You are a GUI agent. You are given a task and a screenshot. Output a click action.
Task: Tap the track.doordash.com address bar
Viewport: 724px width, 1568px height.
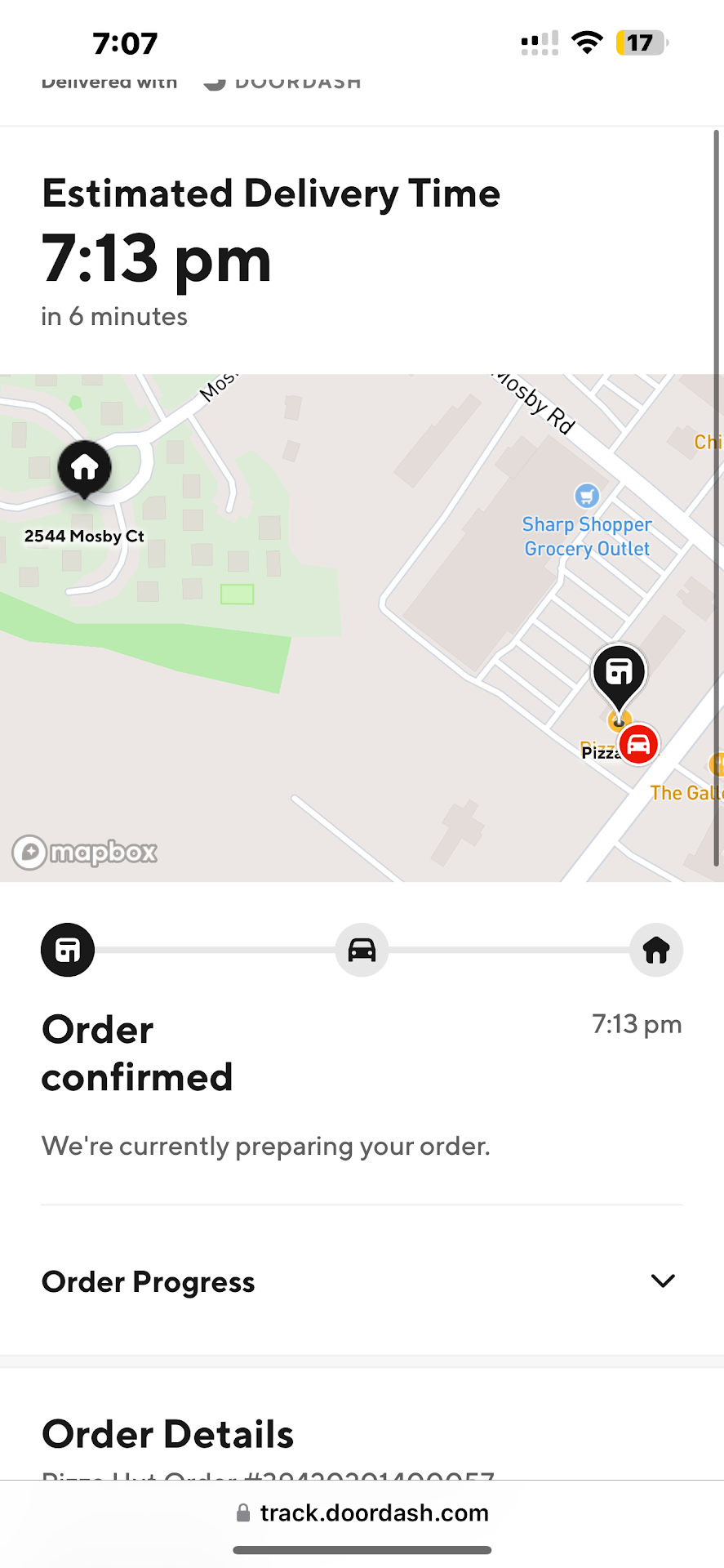pos(362,1512)
